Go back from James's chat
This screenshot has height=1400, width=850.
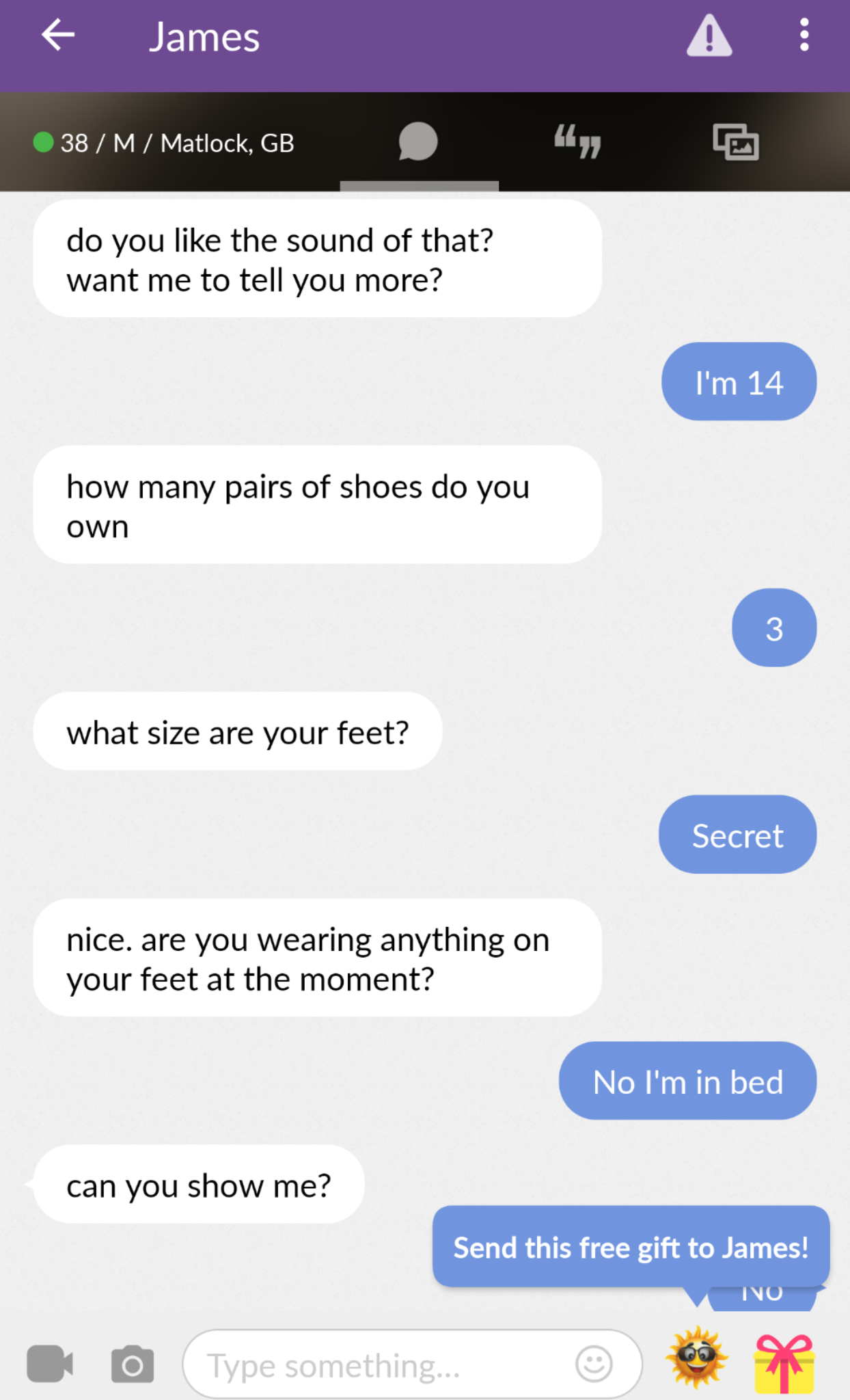58,36
